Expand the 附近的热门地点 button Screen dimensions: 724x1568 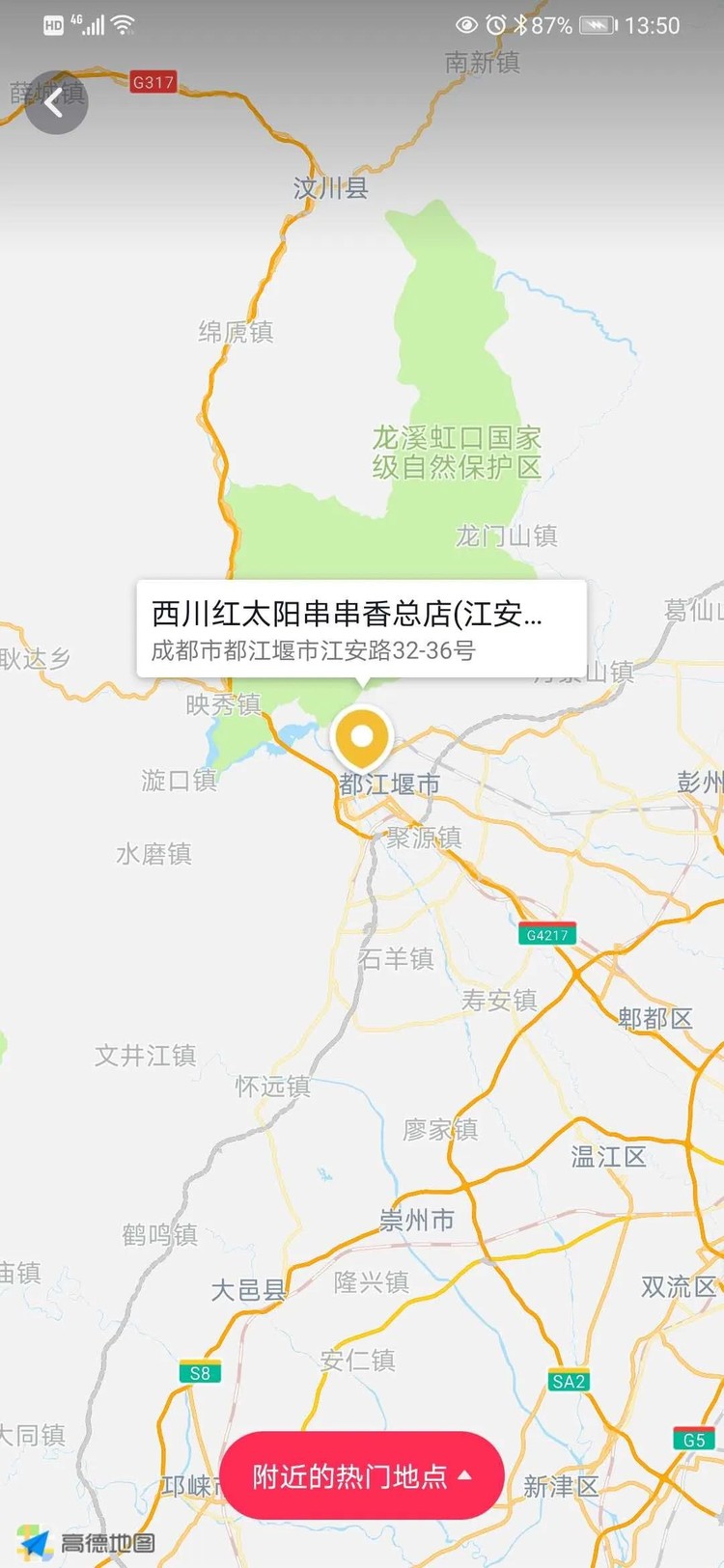point(362,1475)
